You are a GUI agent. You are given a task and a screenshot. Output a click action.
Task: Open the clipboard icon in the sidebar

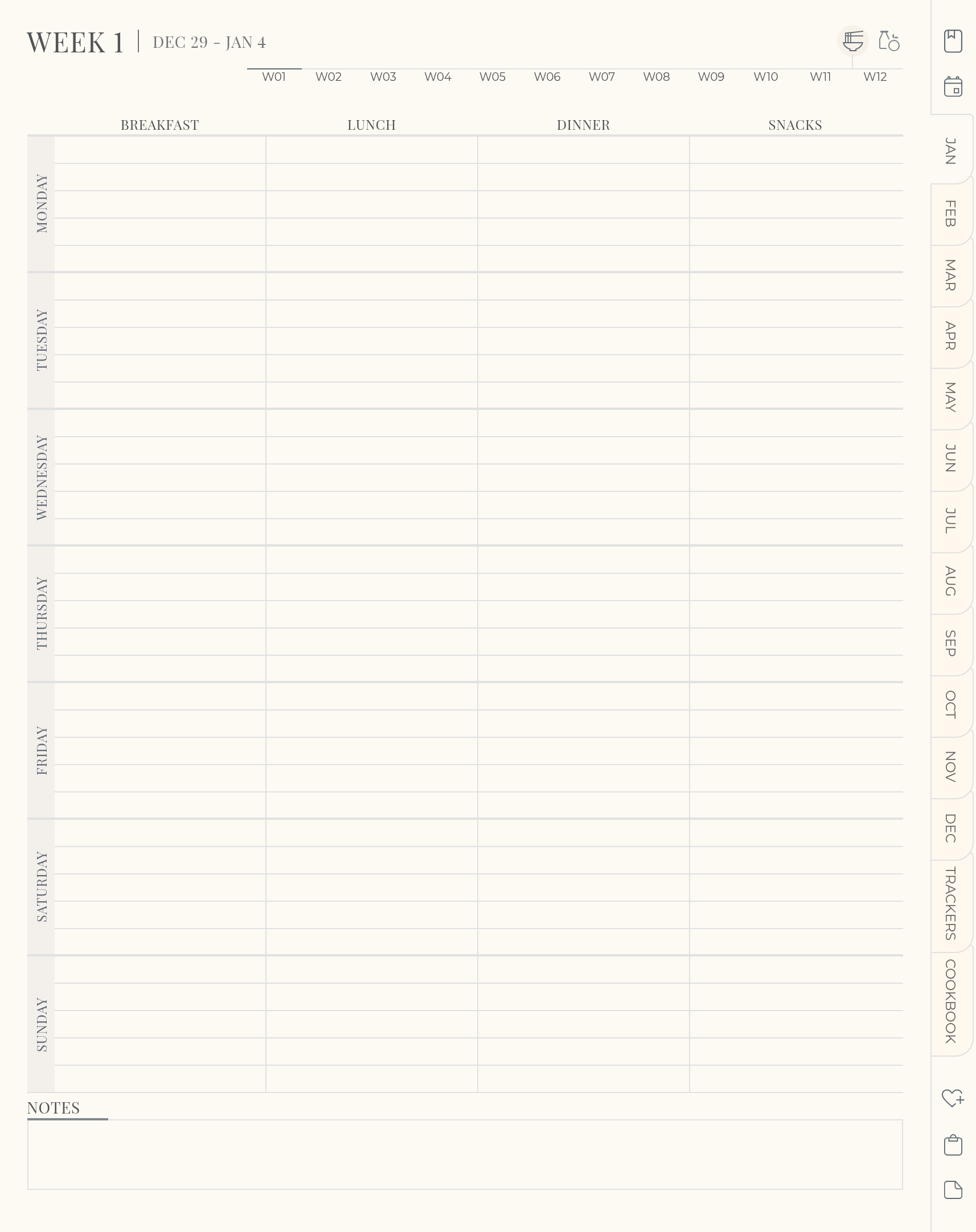pos(953,1144)
